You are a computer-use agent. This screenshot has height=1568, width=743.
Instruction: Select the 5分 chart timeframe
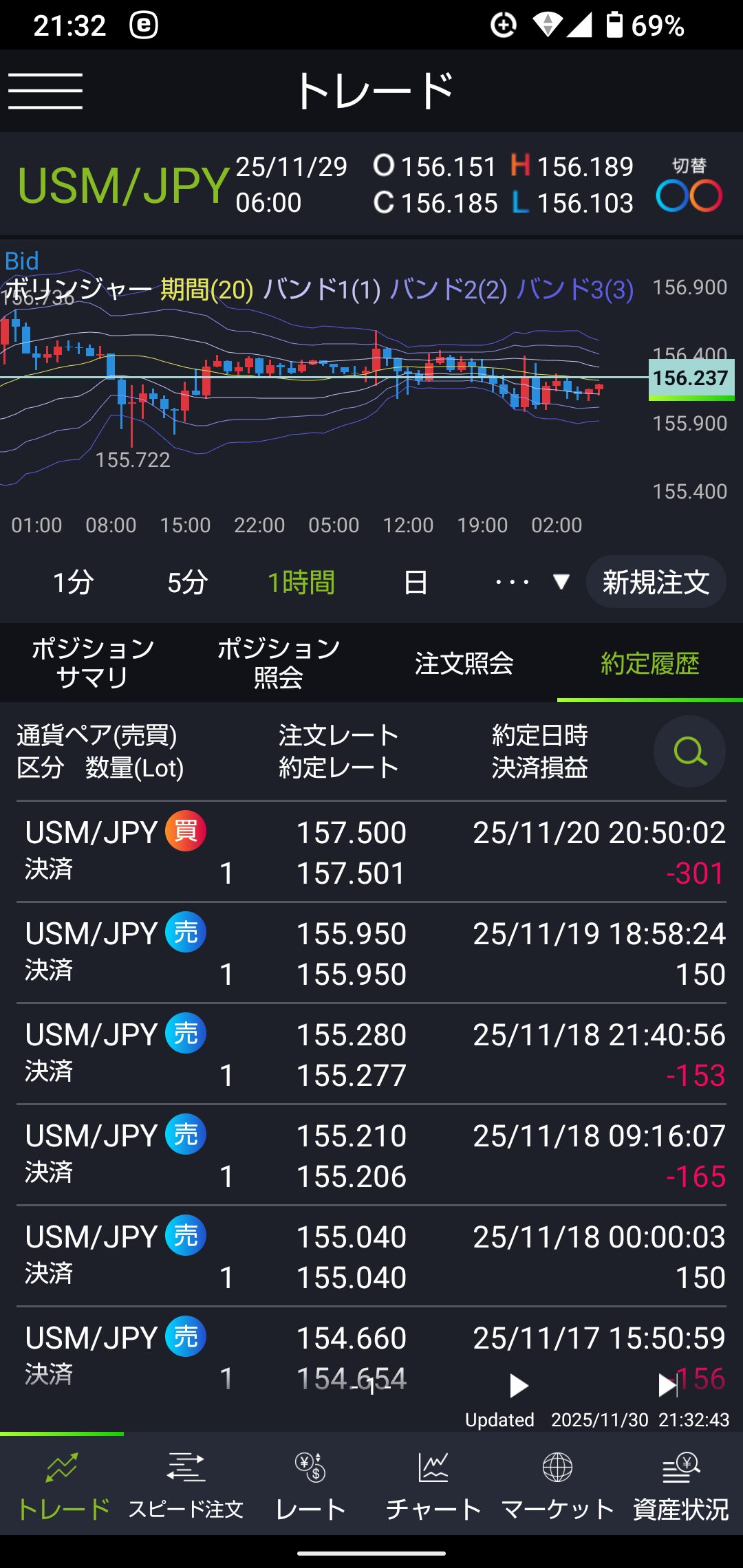pyautogui.click(x=187, y=582)
